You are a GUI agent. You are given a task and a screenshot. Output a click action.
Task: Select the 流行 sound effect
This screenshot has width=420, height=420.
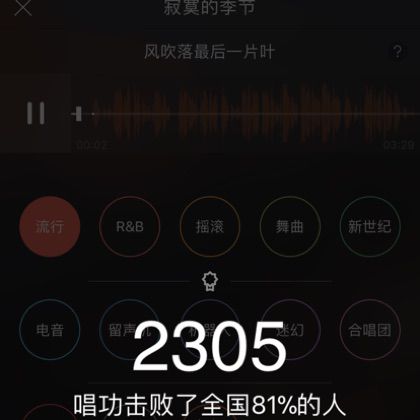point(50,227)
